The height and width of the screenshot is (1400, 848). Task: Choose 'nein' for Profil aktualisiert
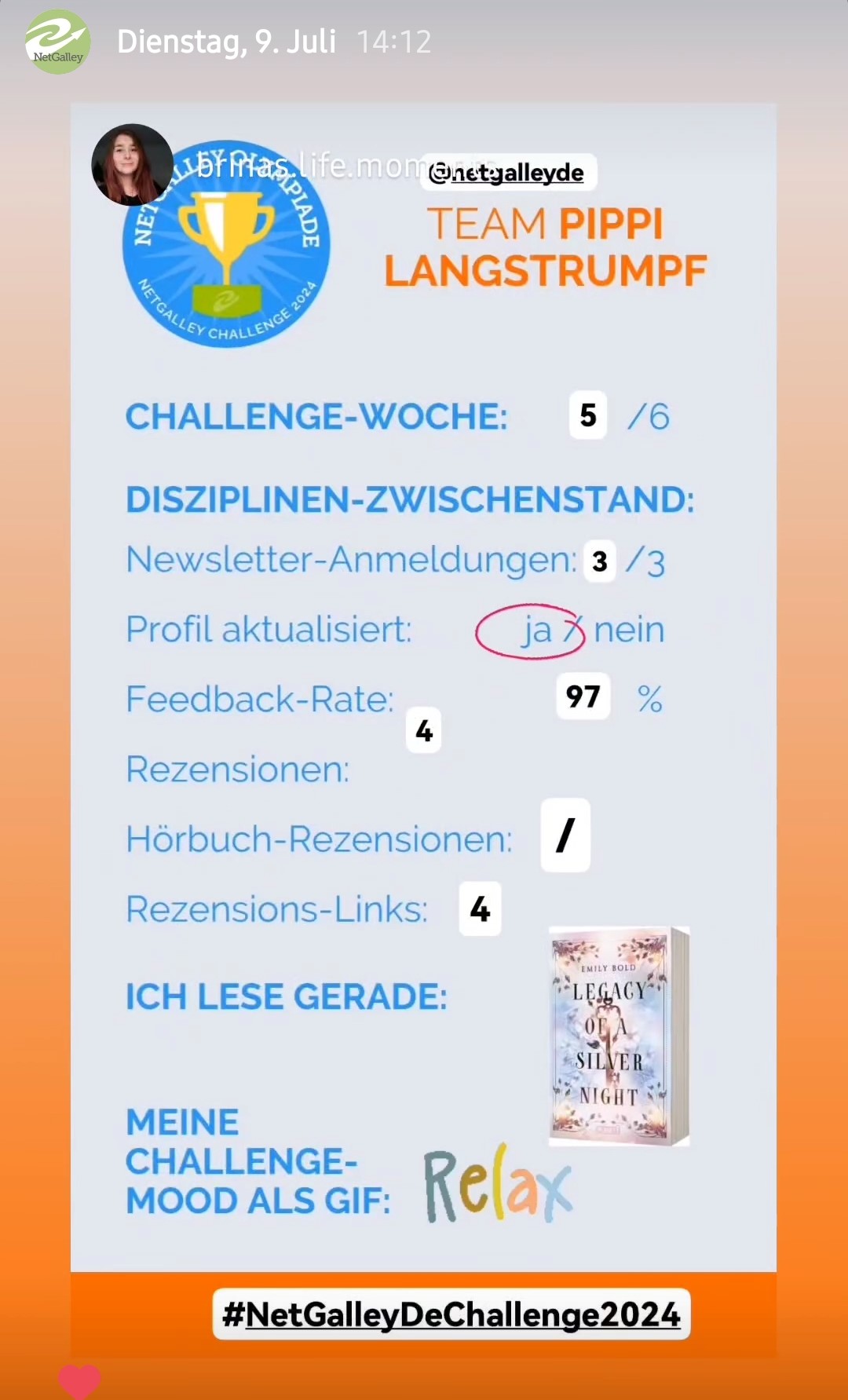629,629
